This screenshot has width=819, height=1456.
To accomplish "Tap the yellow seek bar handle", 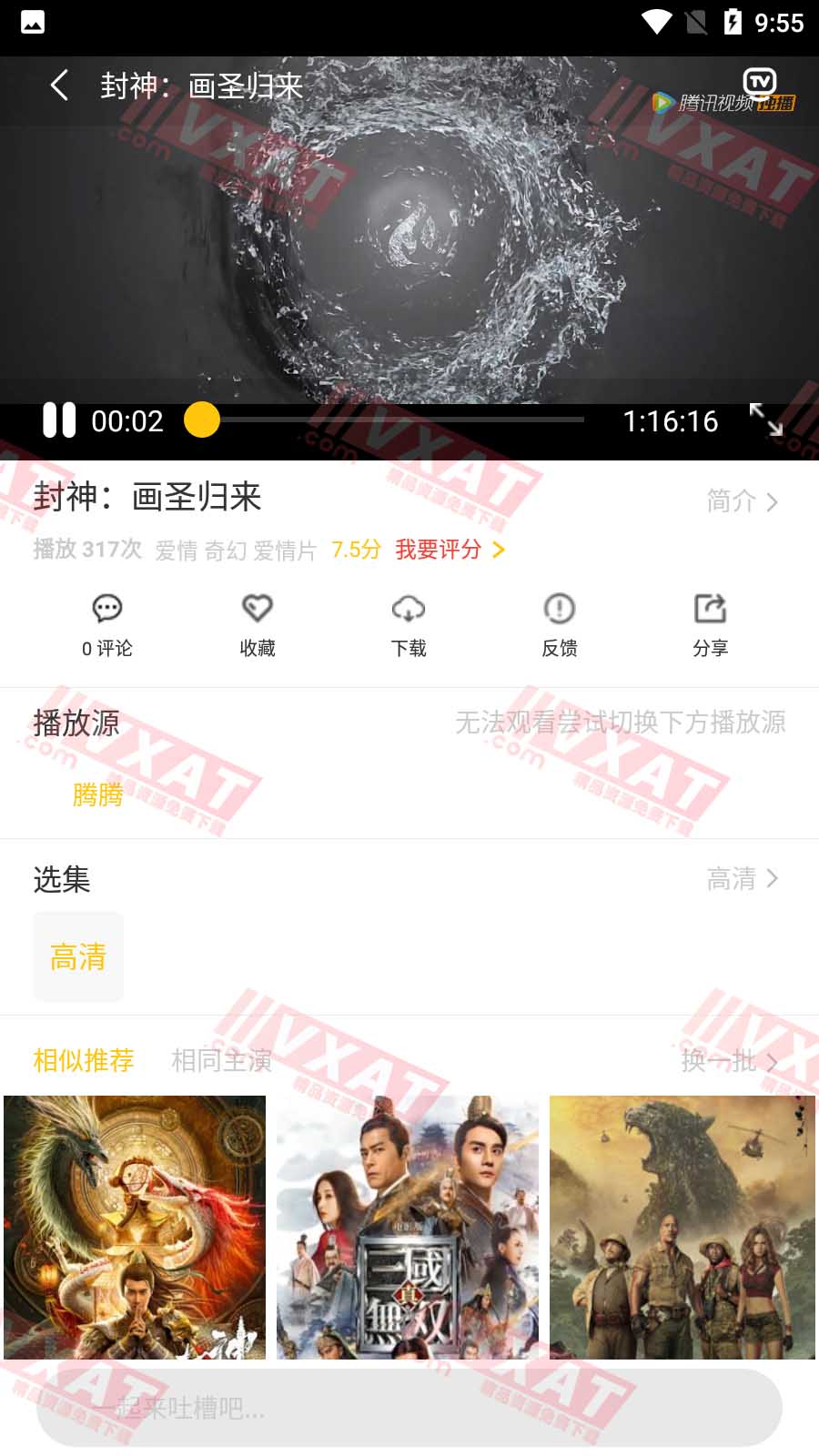I will 202,420.
